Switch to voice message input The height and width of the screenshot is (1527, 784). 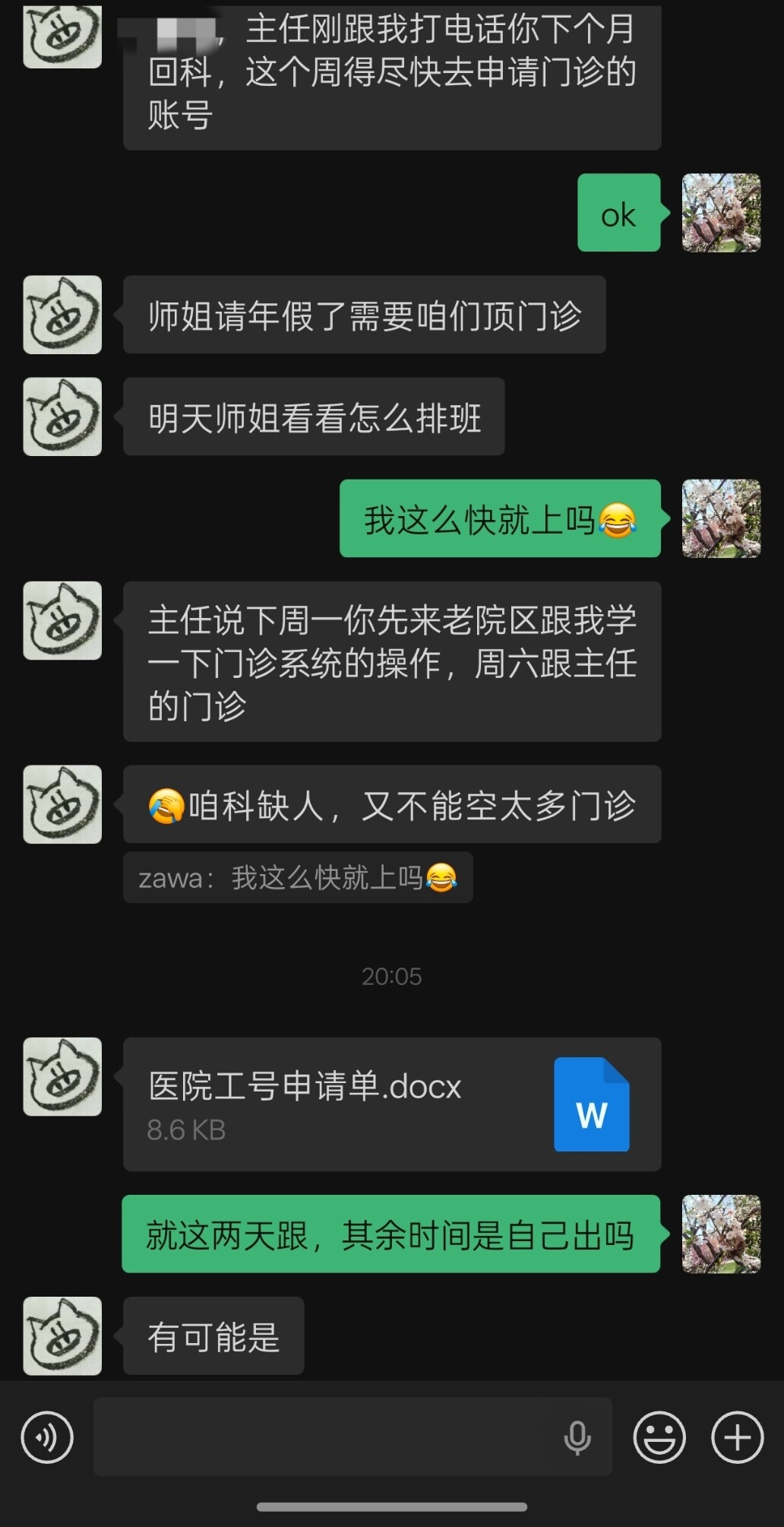[x=47, y=1437]
